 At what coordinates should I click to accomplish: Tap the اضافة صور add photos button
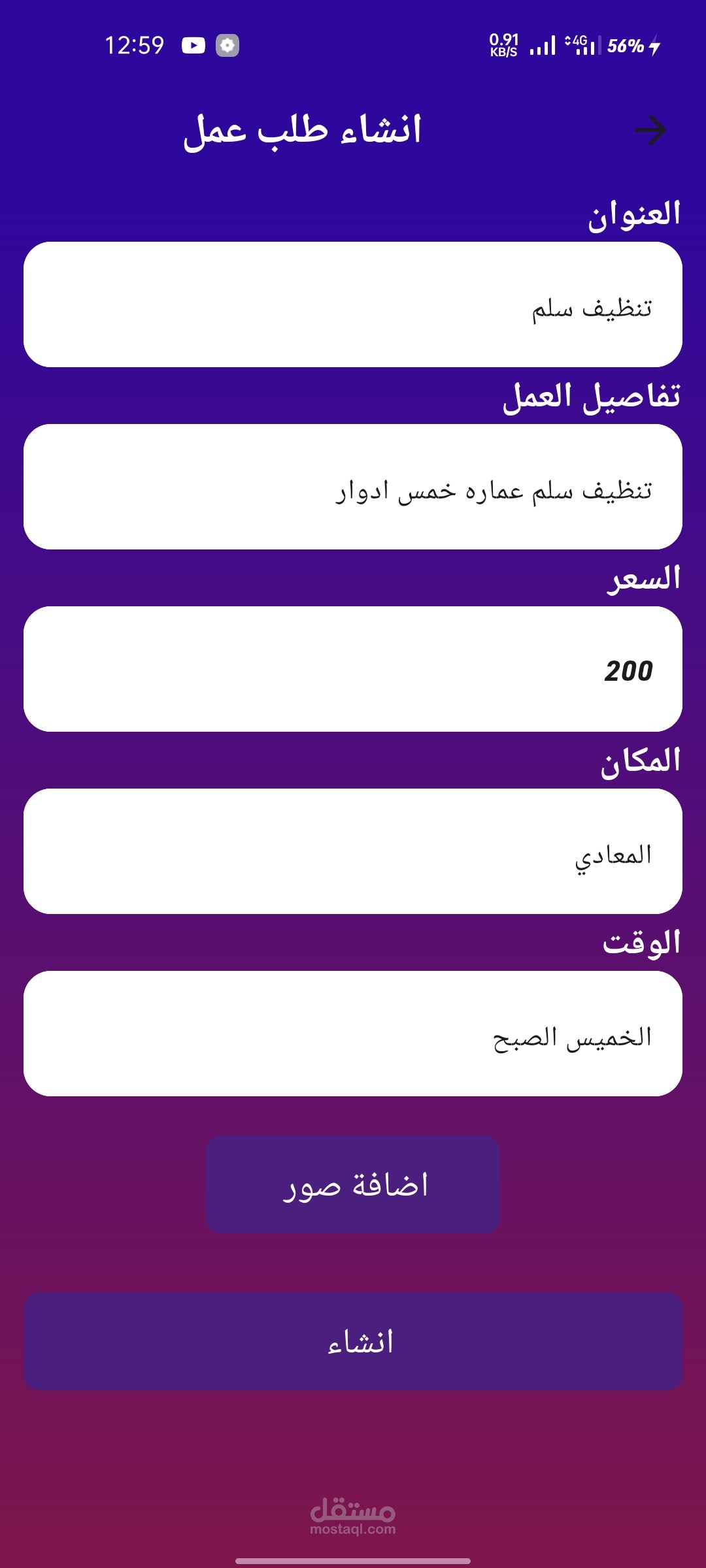pos(353,1184)
